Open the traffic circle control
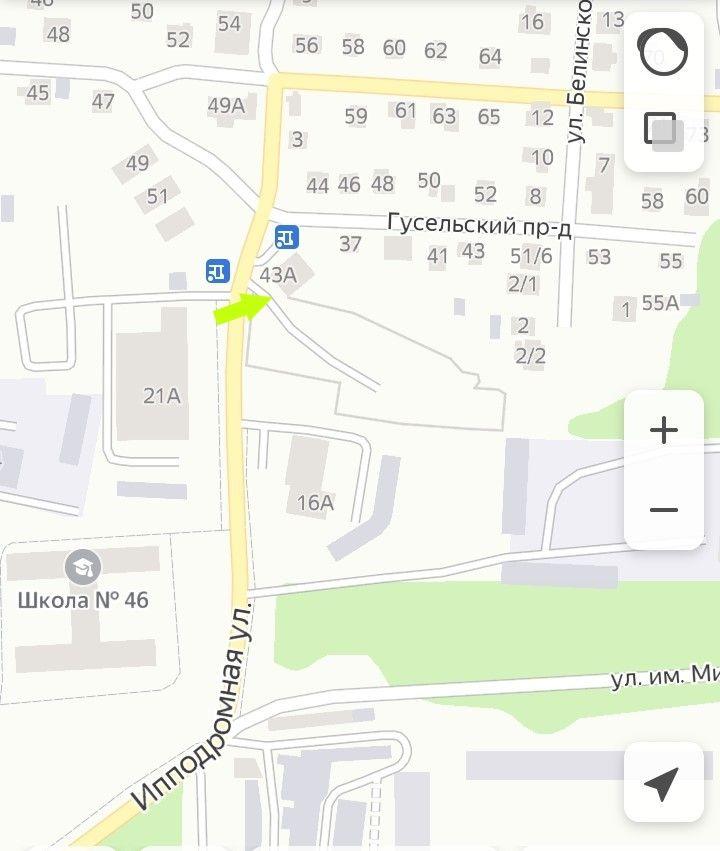720x851 pixels. coord(663,54)
